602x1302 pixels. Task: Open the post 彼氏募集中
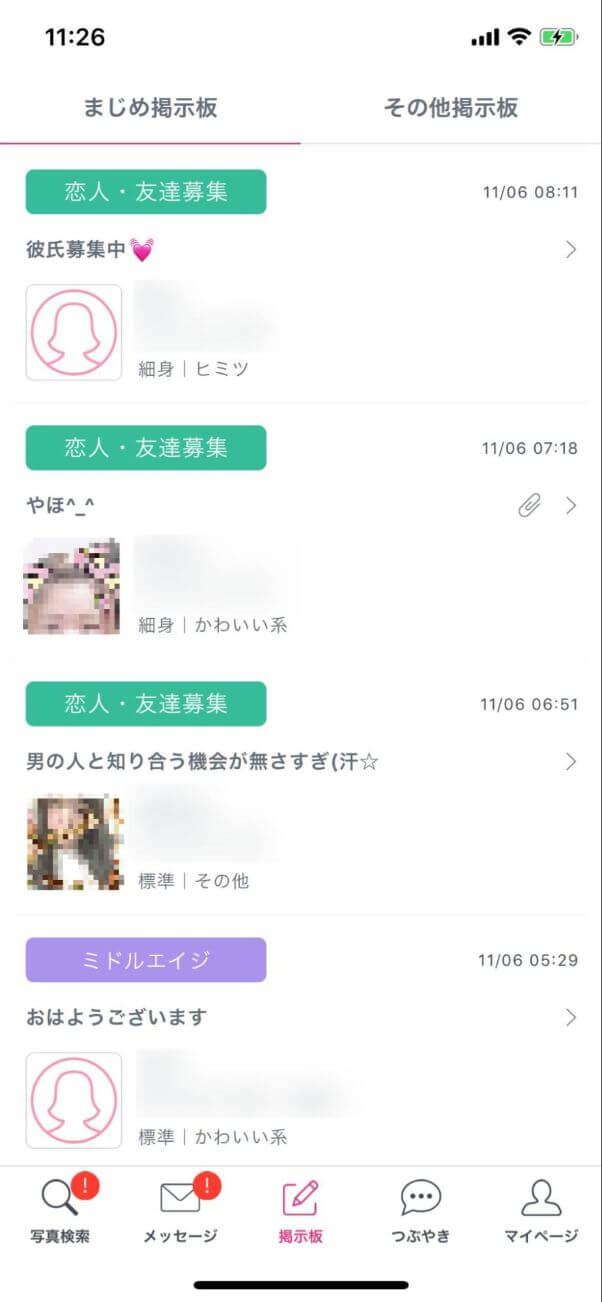tap(300, 250)
